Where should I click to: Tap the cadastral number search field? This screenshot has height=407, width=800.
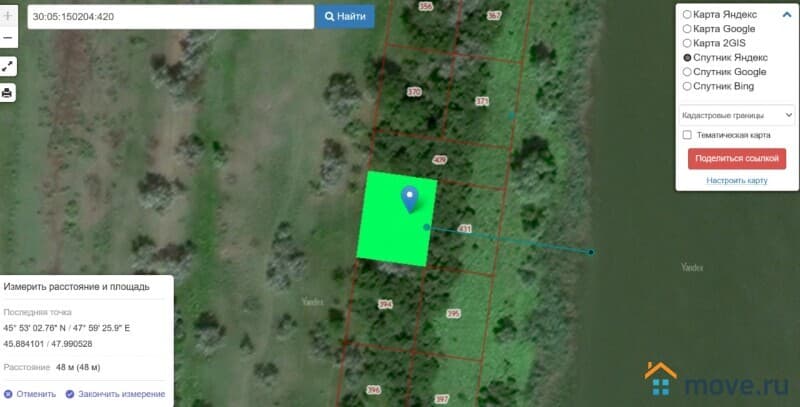170,16
